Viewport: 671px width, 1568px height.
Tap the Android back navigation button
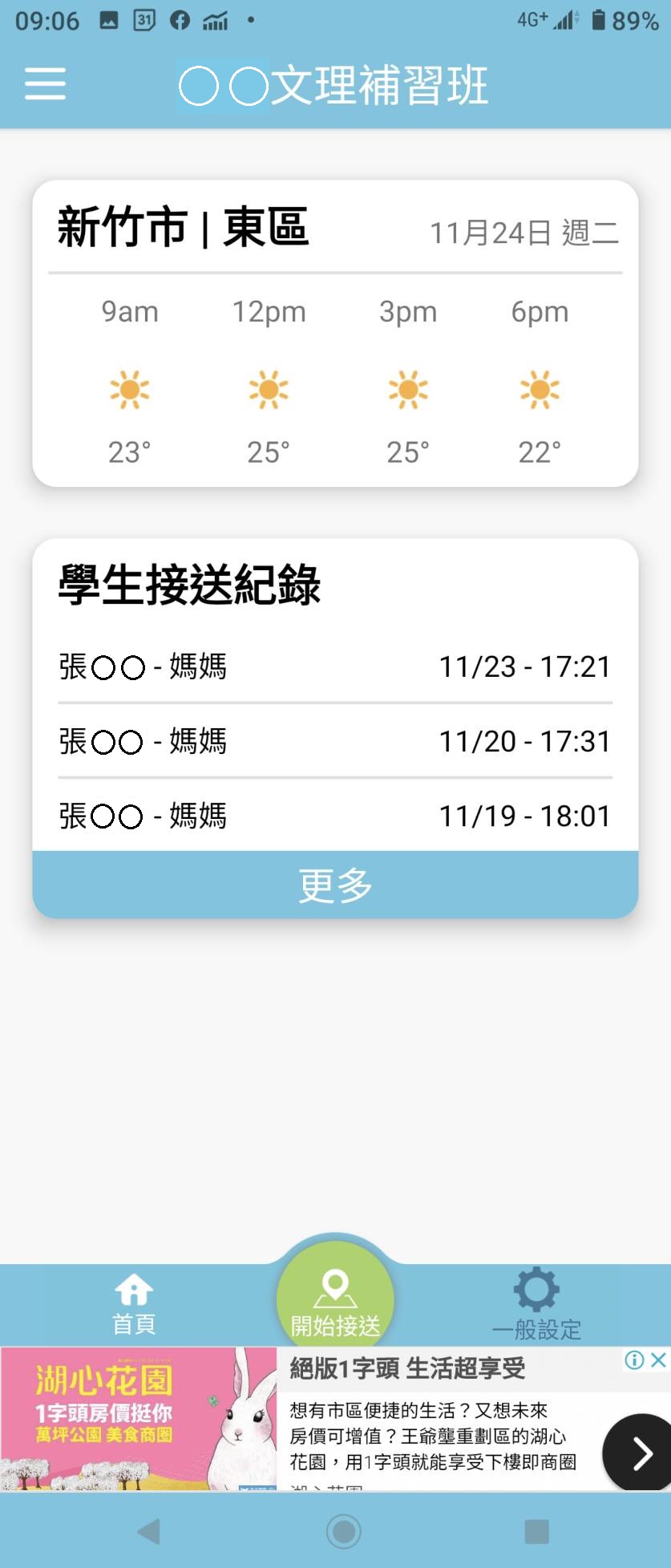pos(148,1530)
